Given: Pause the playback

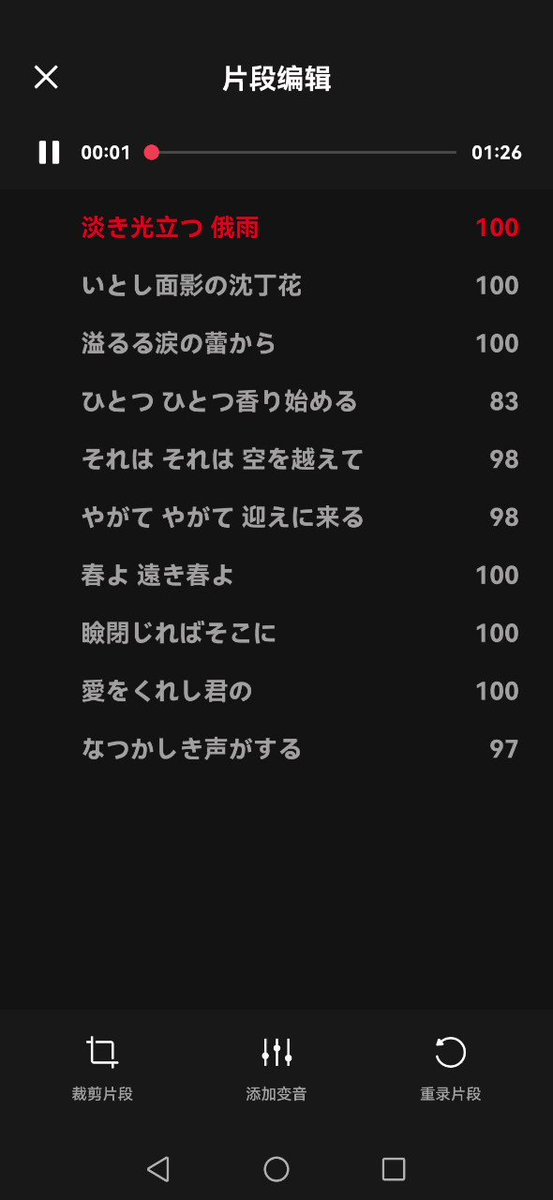Looking at the screenshot, I should (x=48, y=152).
